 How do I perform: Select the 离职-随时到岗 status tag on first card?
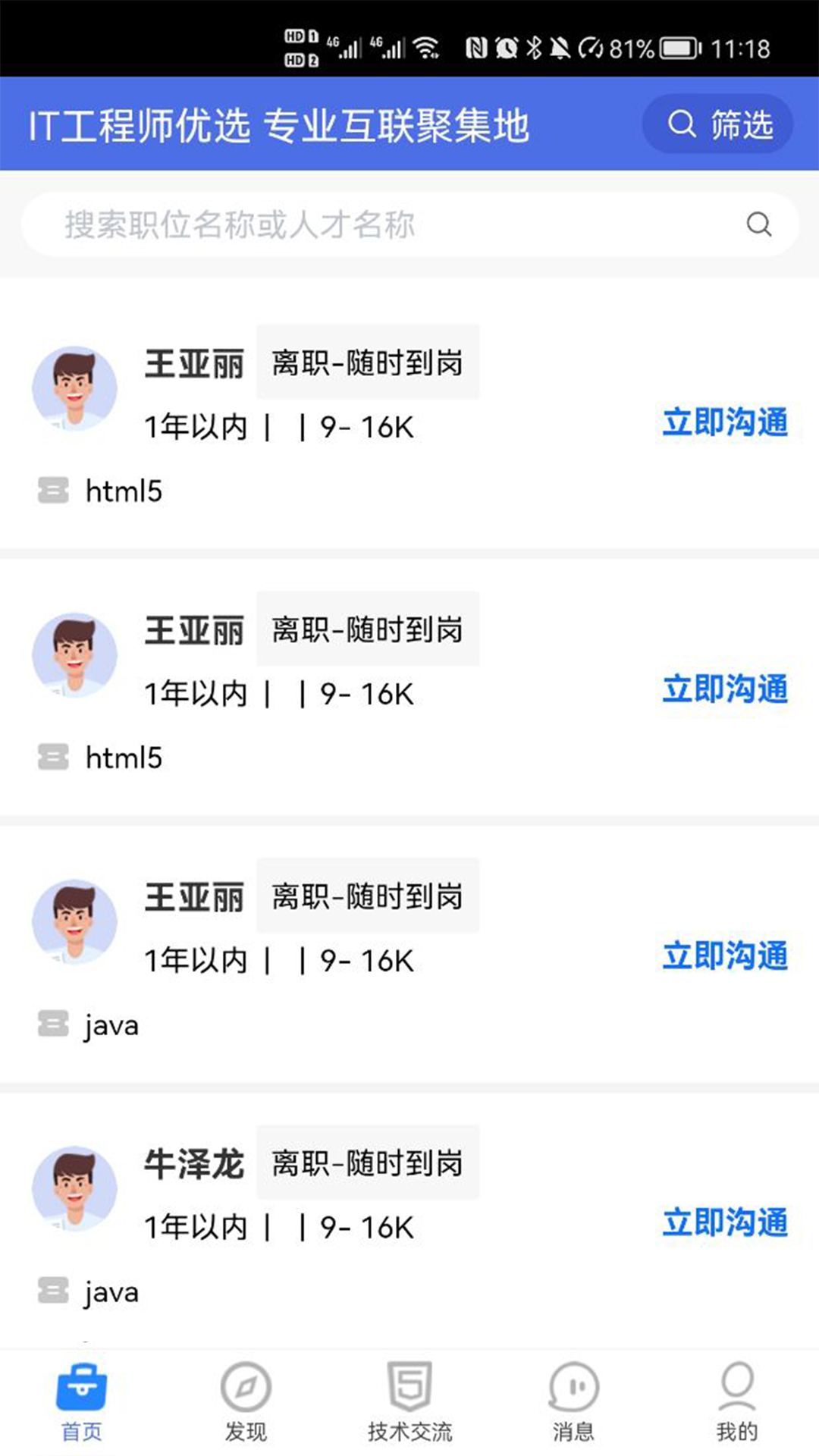click(x=367, y=362)
